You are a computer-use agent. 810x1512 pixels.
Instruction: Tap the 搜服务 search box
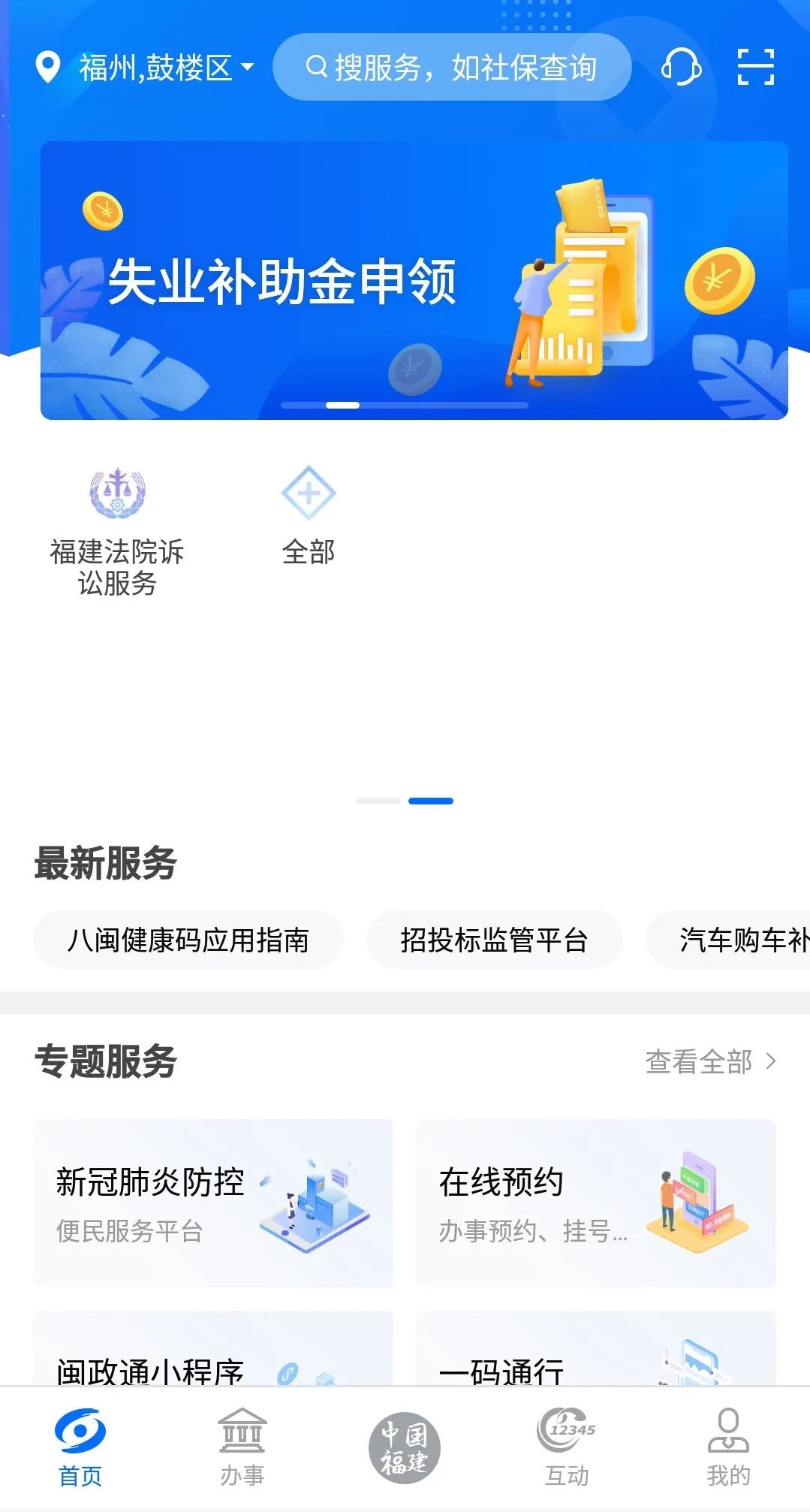[452, 68]
